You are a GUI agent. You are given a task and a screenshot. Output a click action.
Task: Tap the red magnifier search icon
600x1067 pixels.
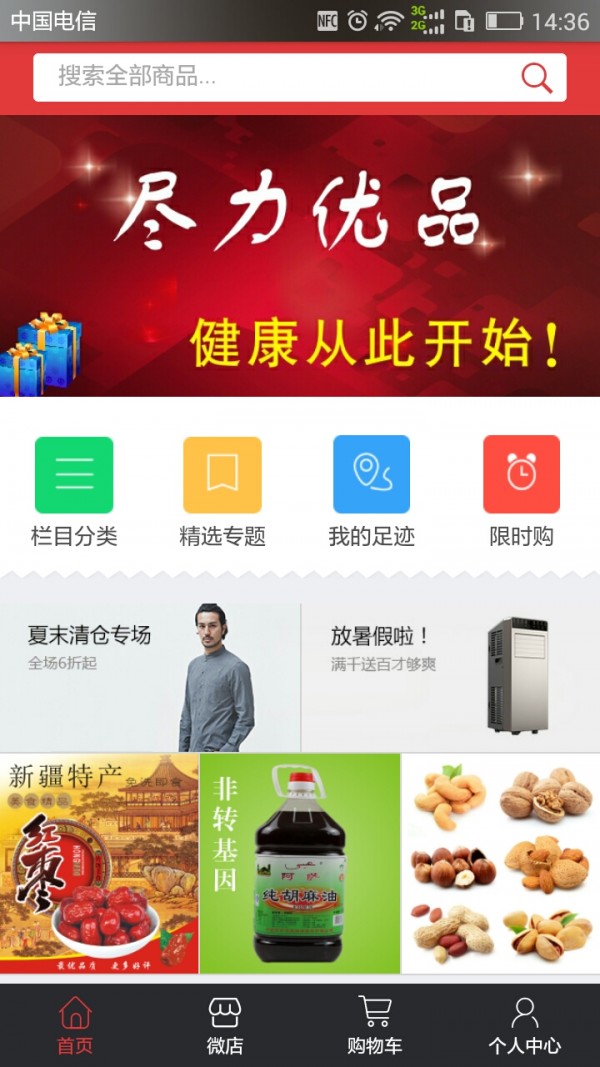tap(537, 77)
